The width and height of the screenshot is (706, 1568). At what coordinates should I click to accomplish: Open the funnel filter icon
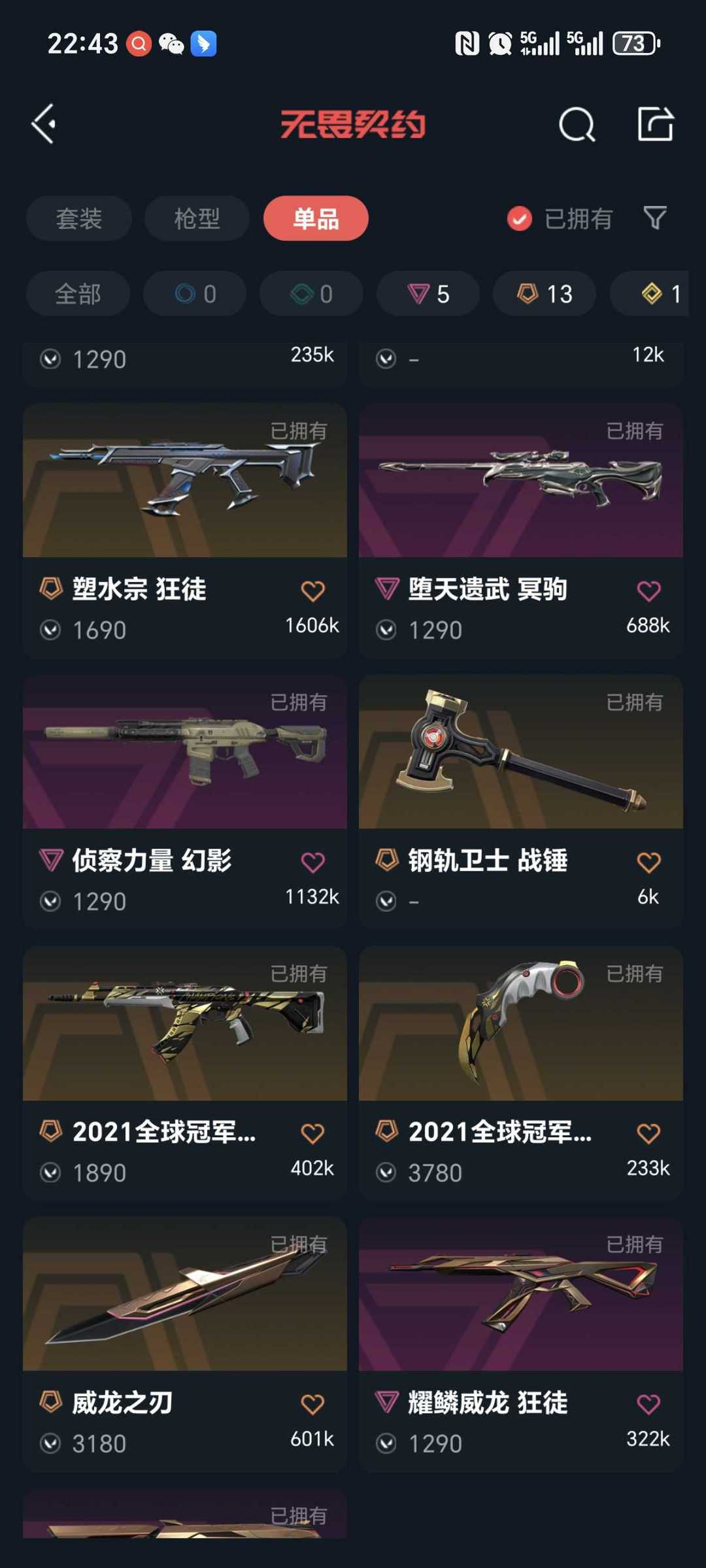655,218
